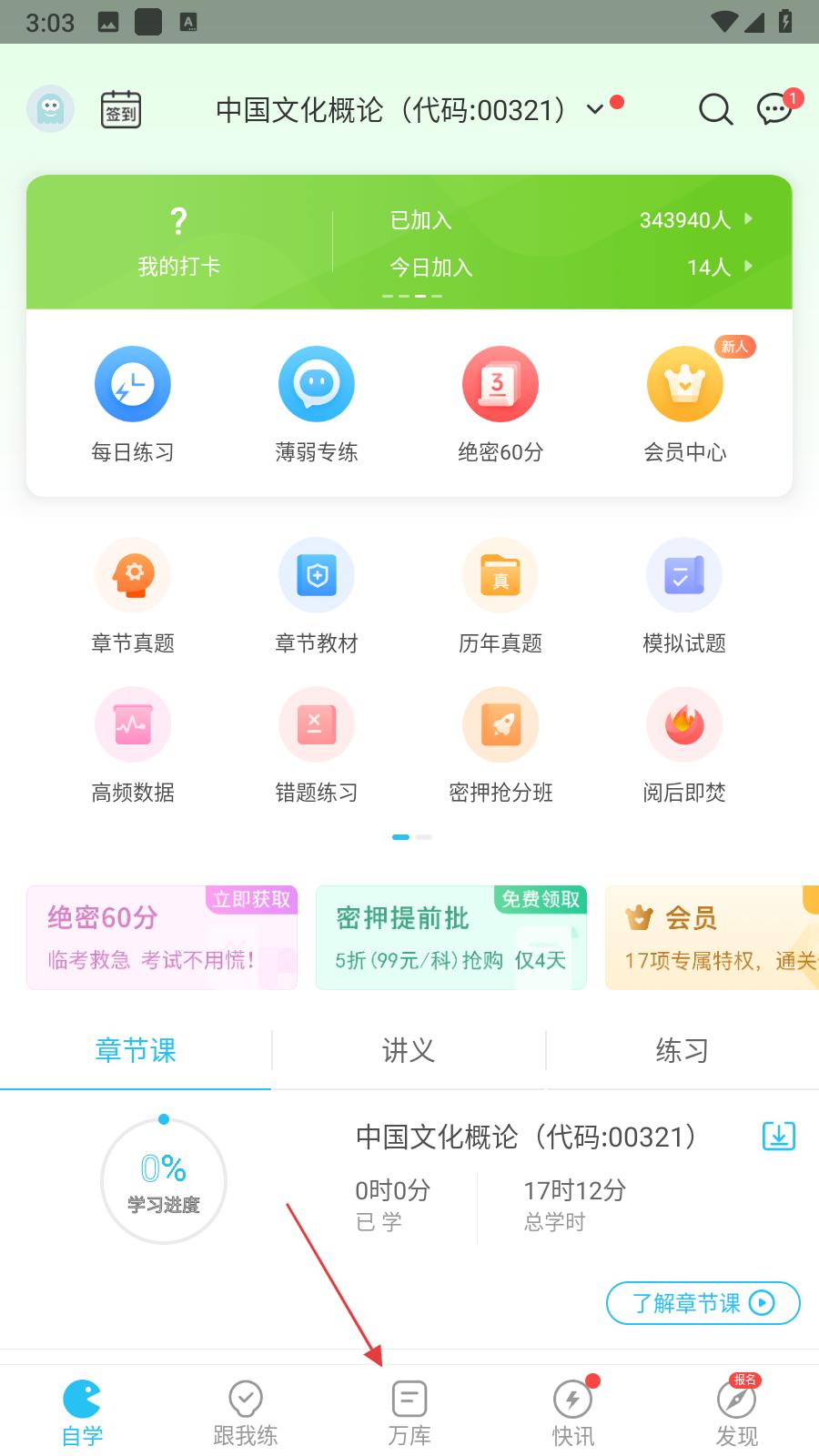Tap the 了解章节课 button

pos(703,1303)
